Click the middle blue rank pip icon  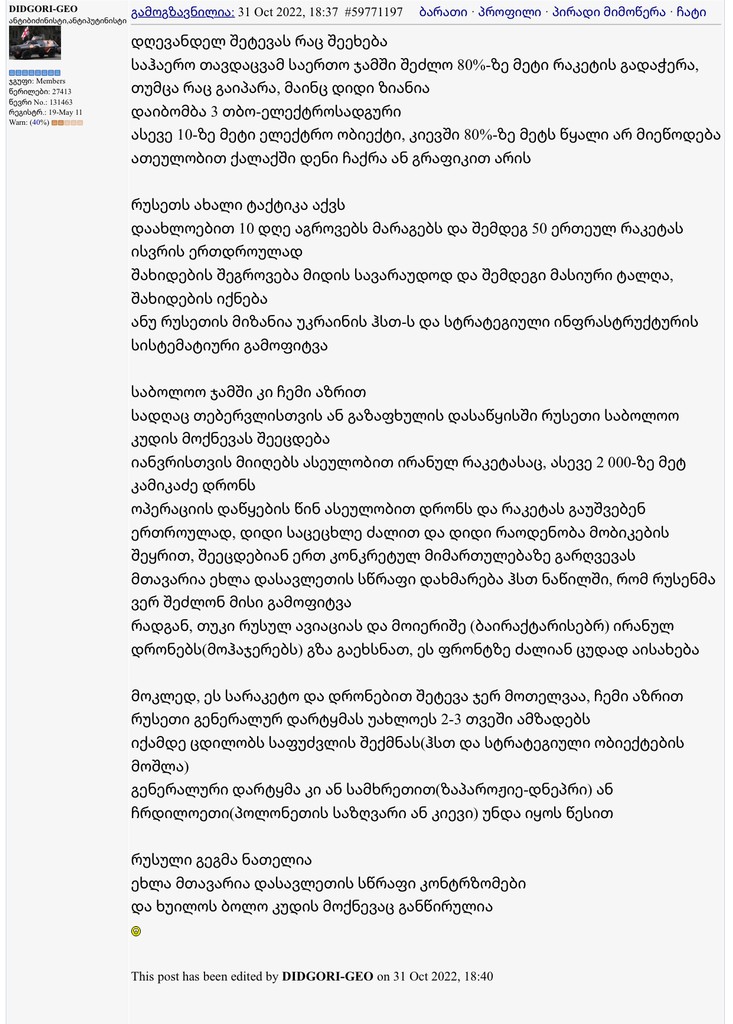click(x=35, y=73)
